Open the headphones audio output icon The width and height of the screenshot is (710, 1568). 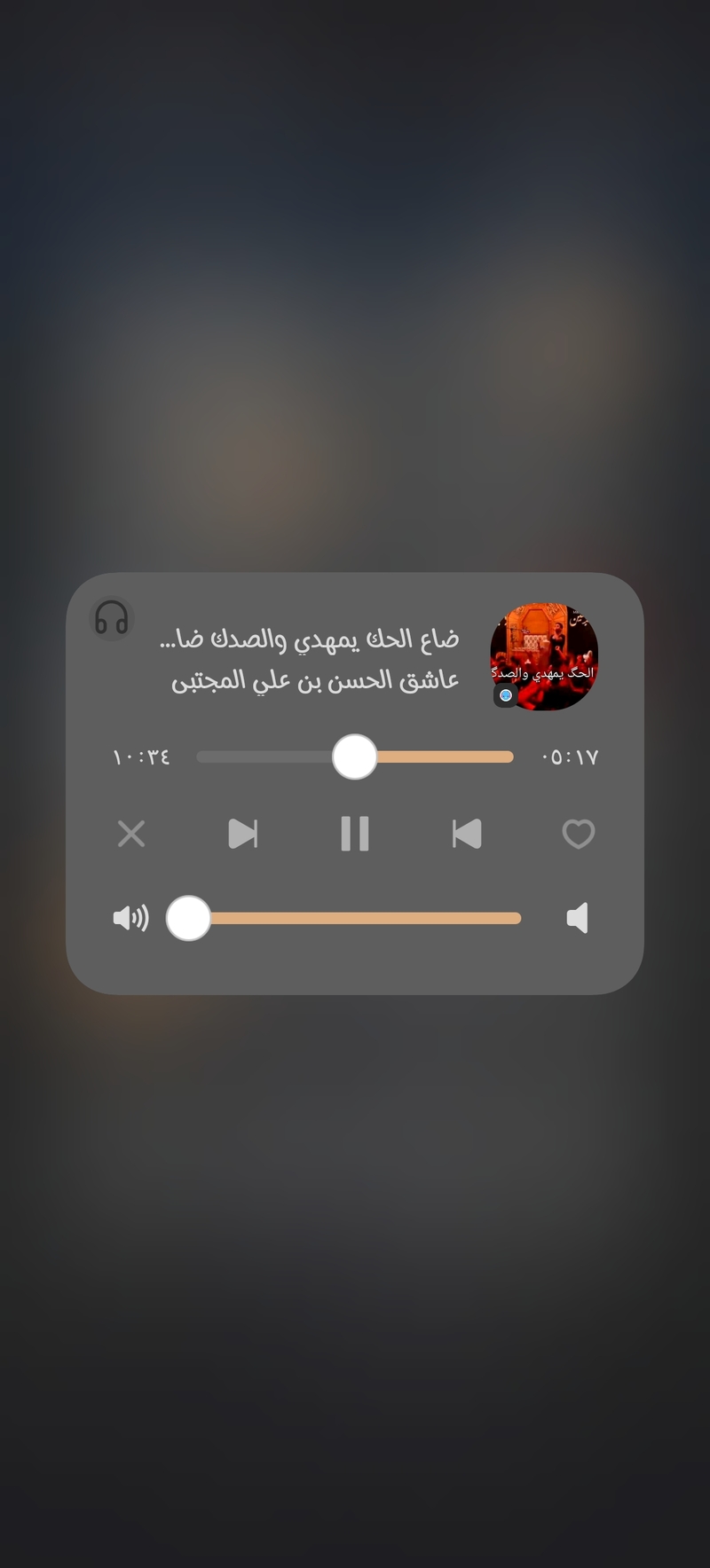point(112,618)
